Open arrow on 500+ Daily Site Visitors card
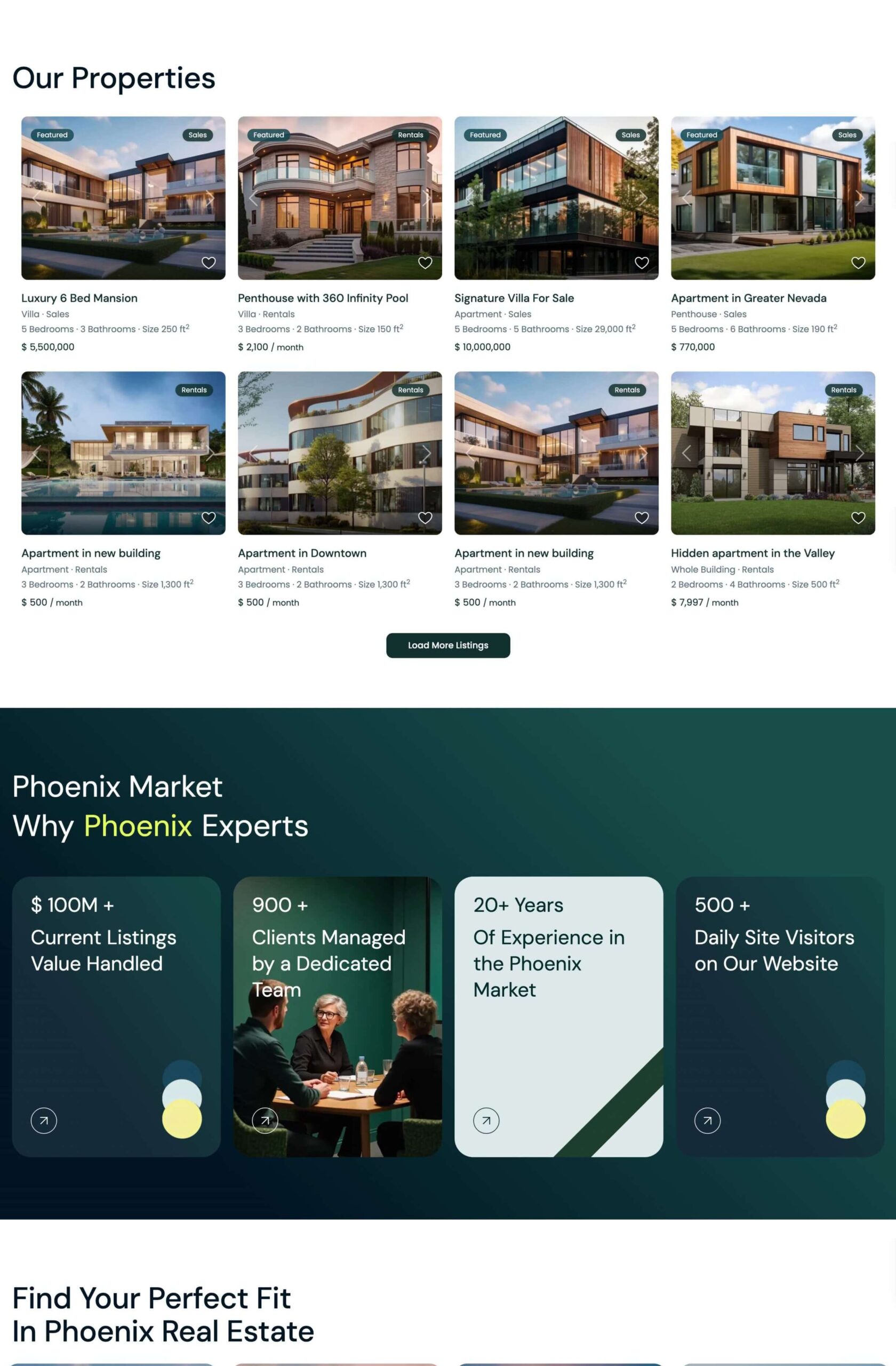 tap(707, 1121)
